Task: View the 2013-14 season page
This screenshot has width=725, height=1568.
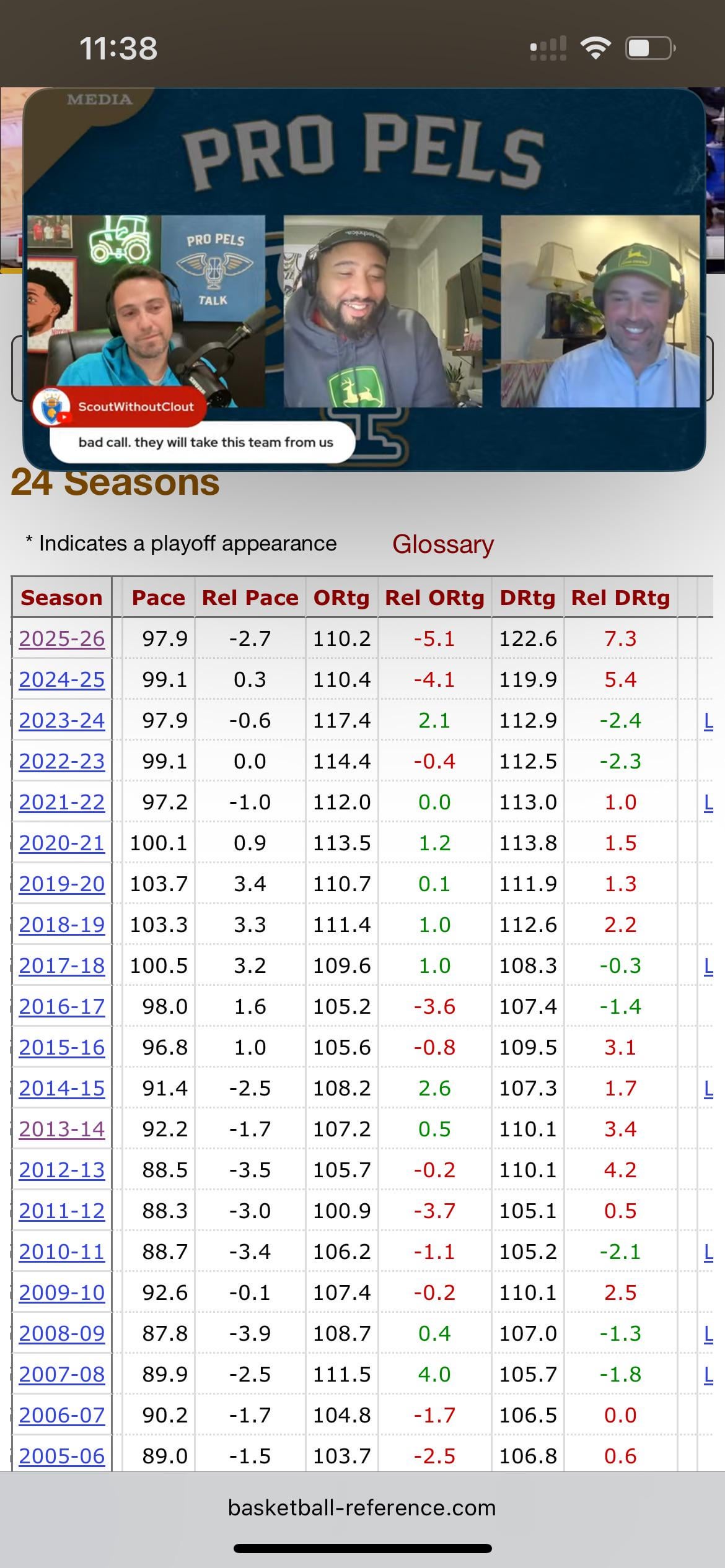Action: [62, 1129]
